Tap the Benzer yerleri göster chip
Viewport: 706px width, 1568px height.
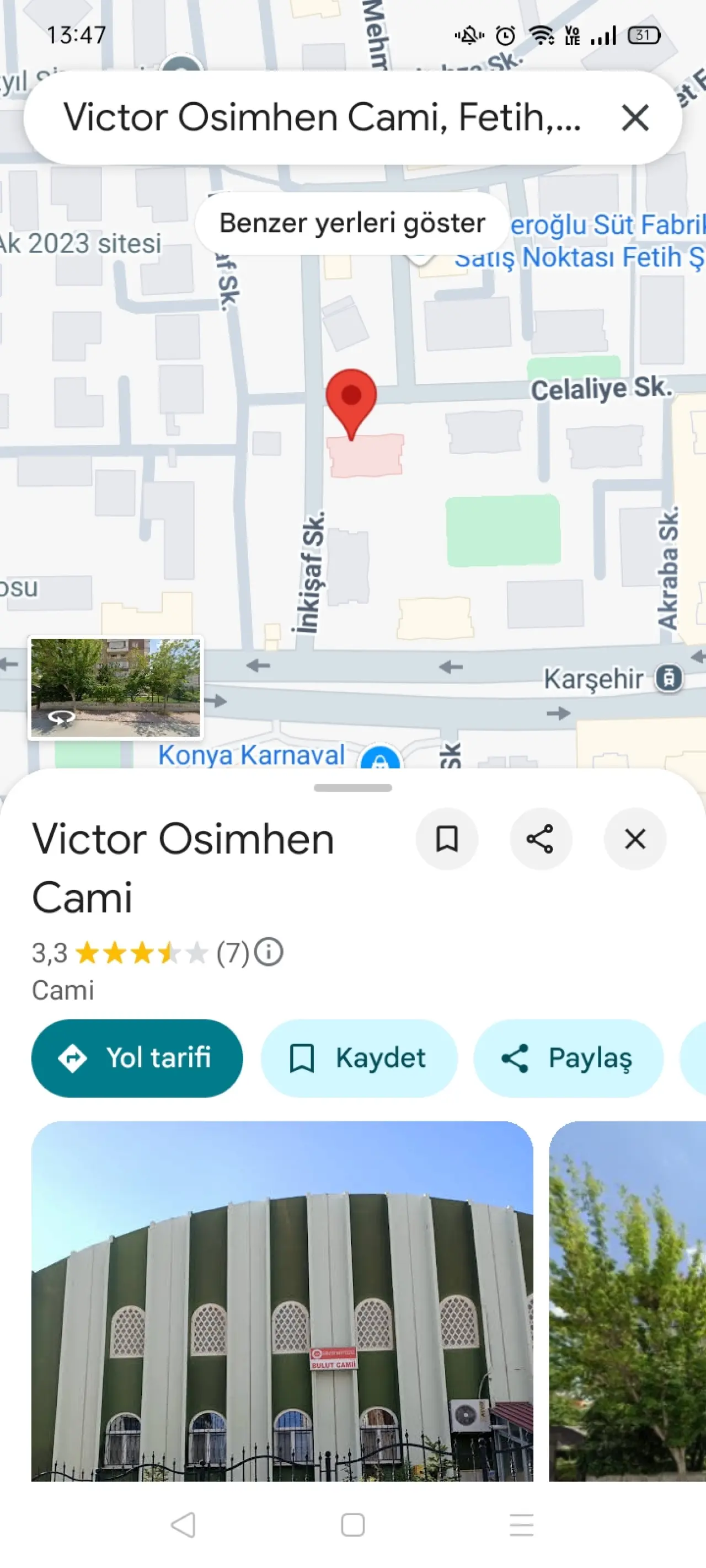[351, 223]
